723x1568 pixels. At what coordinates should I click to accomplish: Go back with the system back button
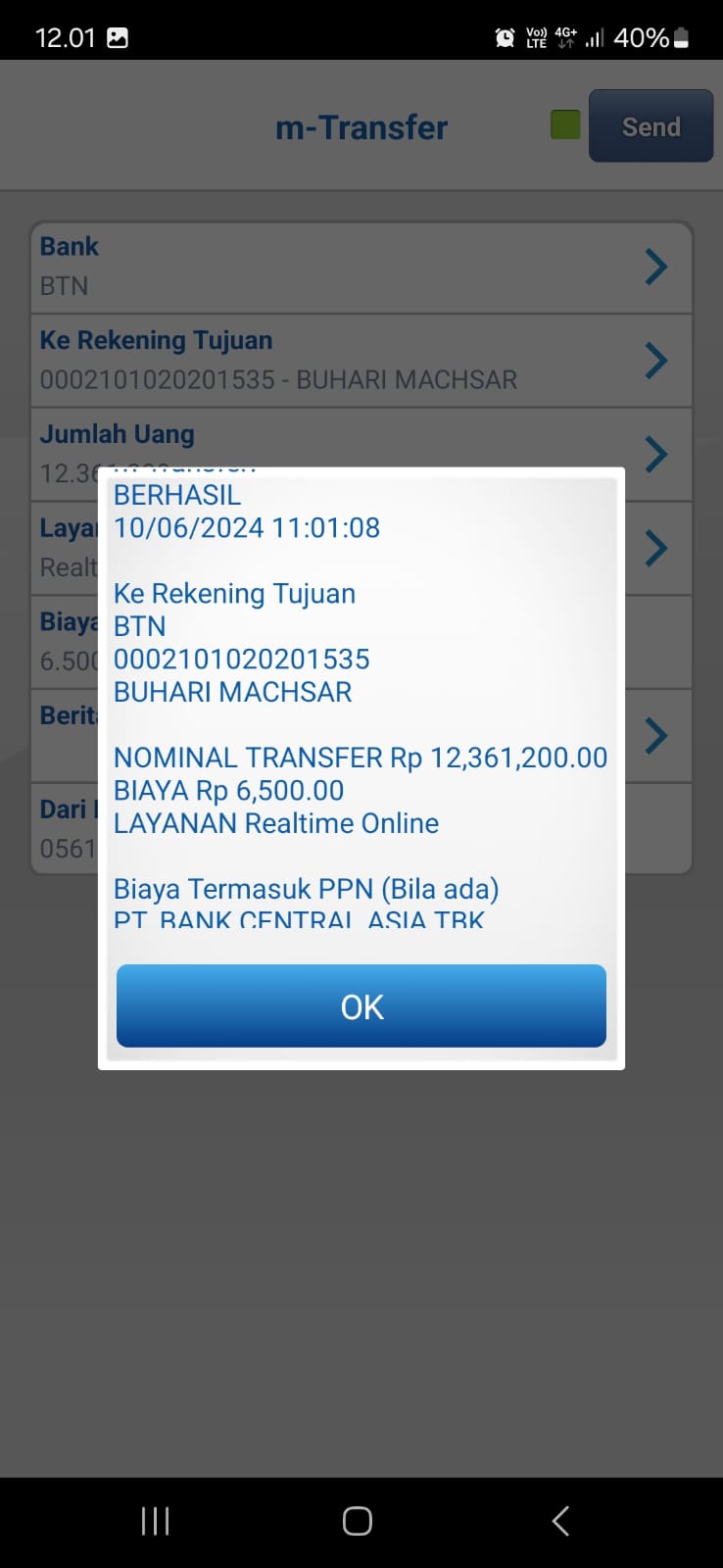[560, 1520]
